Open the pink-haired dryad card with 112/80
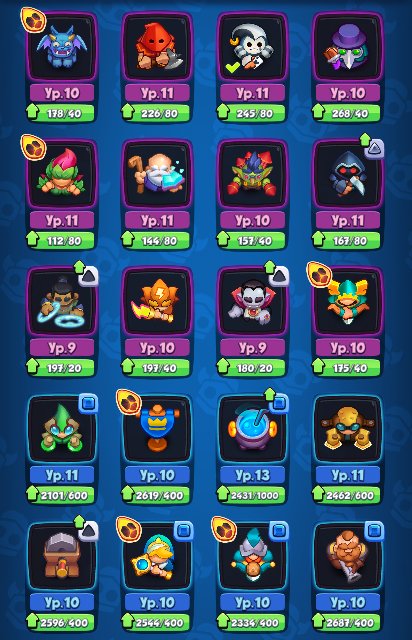The width and height of the screenshot is (412, 640). click(x=62, y=194)
